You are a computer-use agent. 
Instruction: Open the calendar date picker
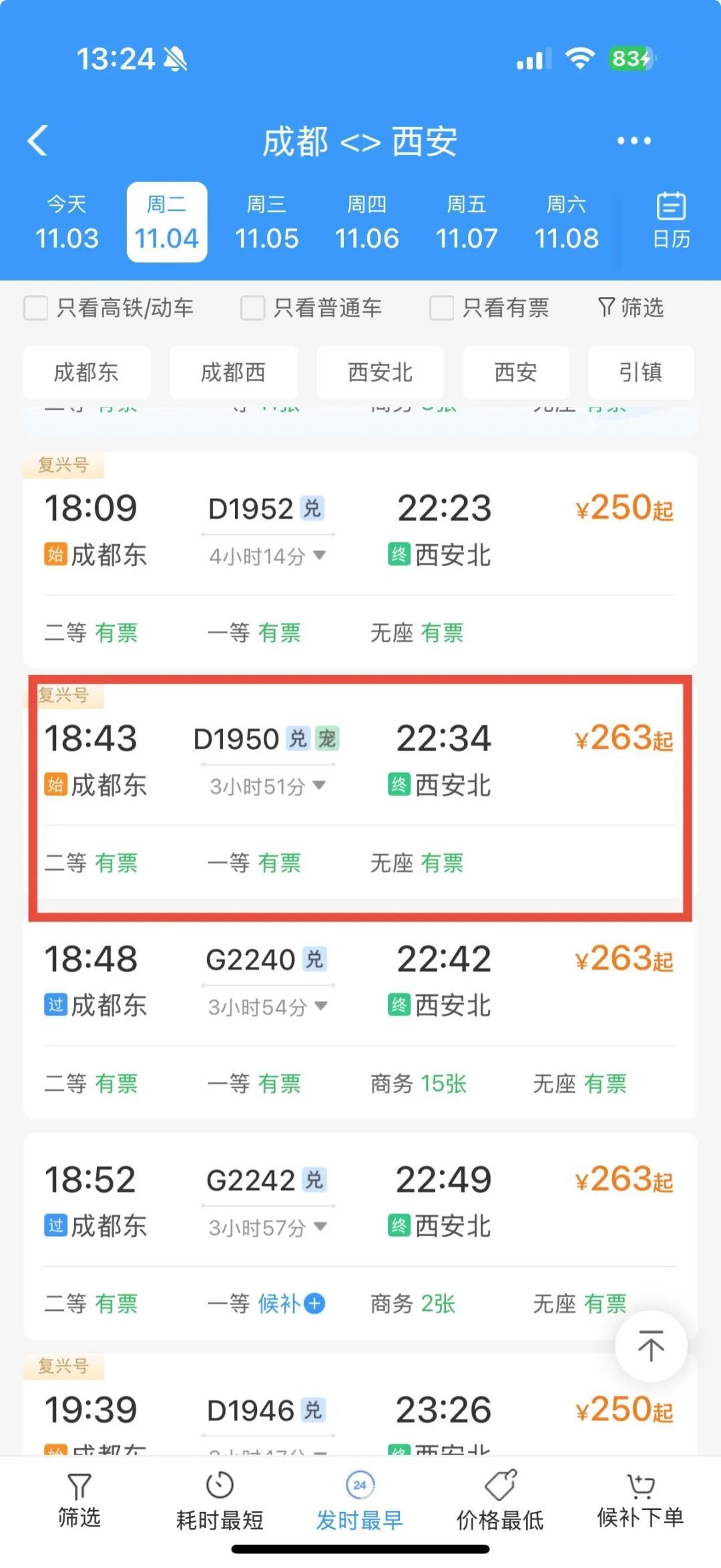click(672, 220)
